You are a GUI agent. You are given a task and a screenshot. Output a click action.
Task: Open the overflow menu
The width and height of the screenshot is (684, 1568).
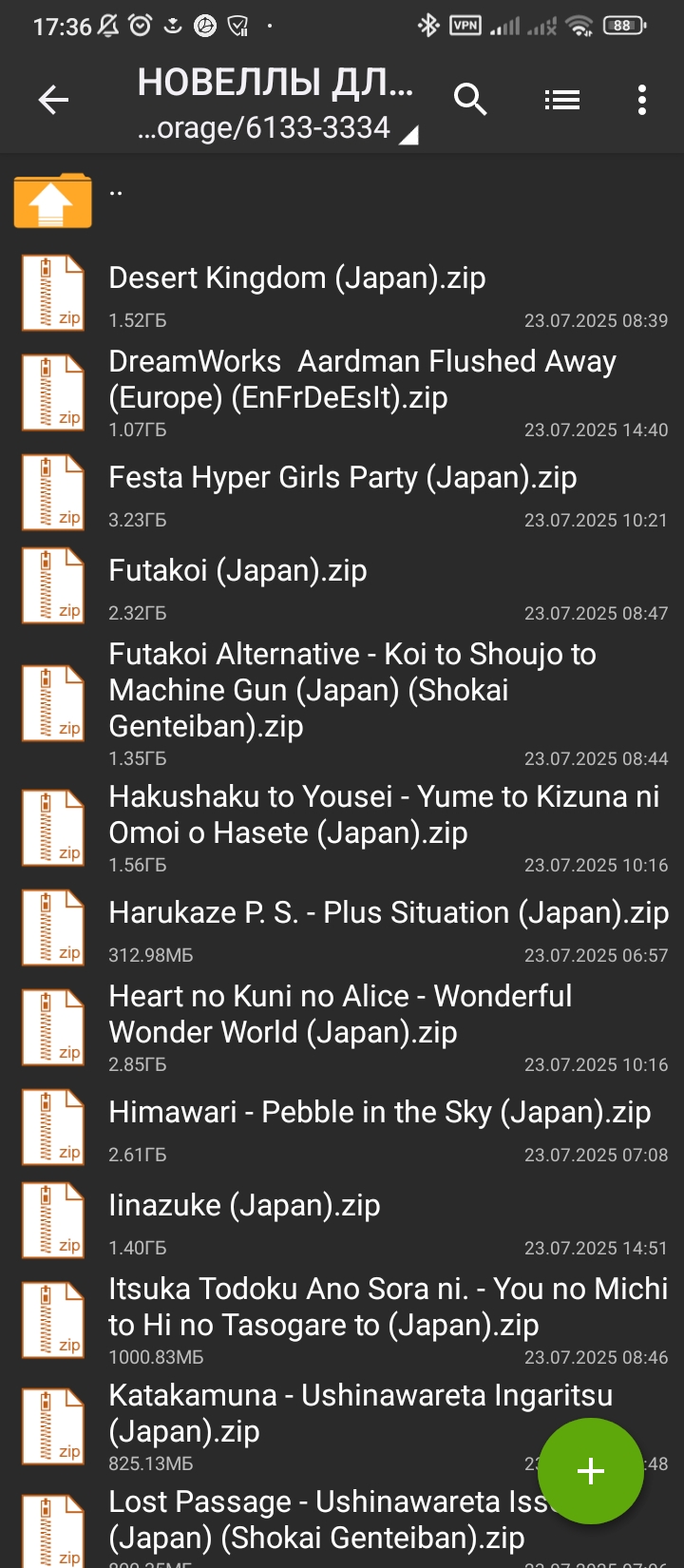[x=642, y=100]
